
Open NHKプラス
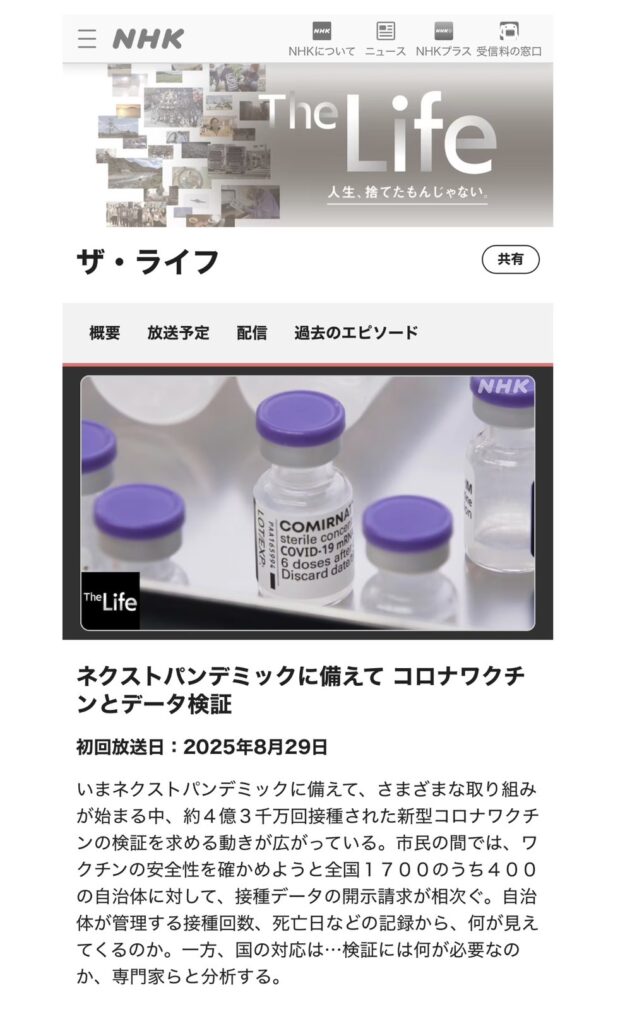point(443,40)
